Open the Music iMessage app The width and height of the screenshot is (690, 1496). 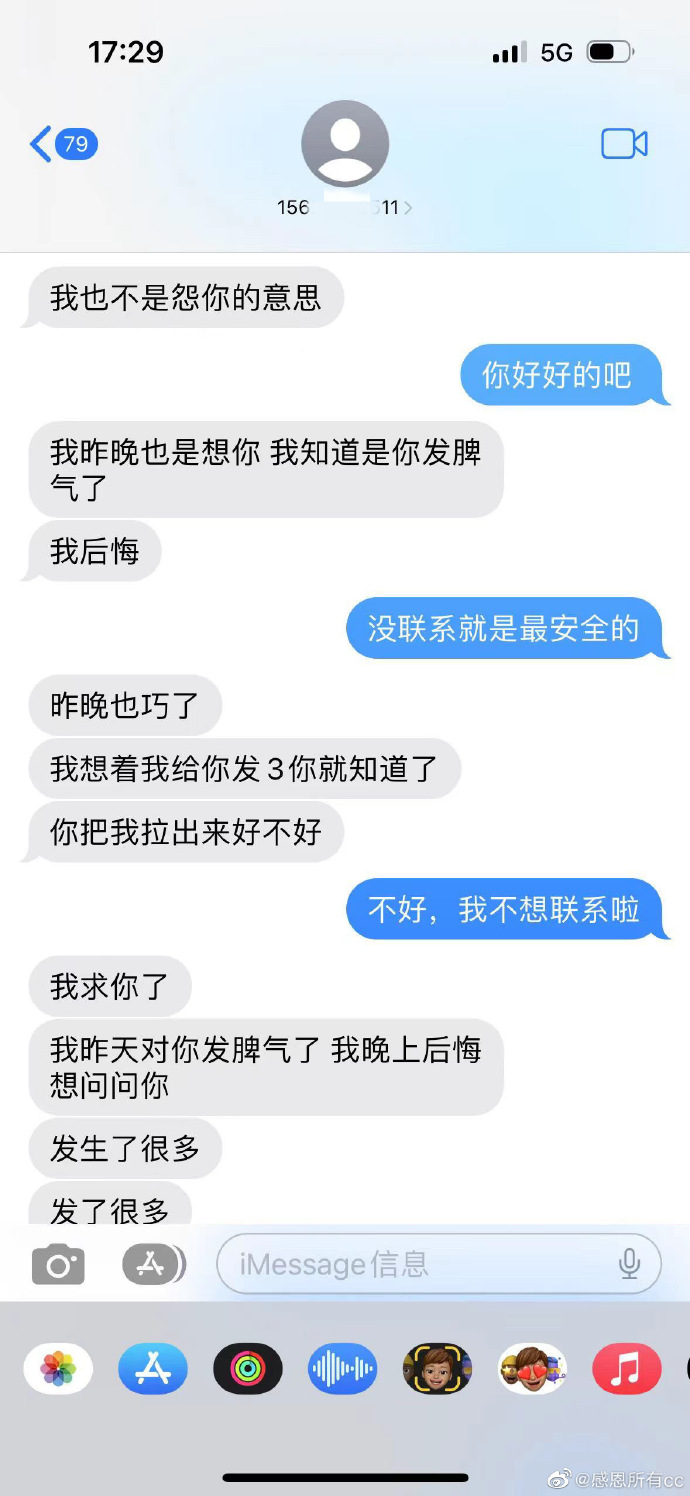[x=627, y=1369]
